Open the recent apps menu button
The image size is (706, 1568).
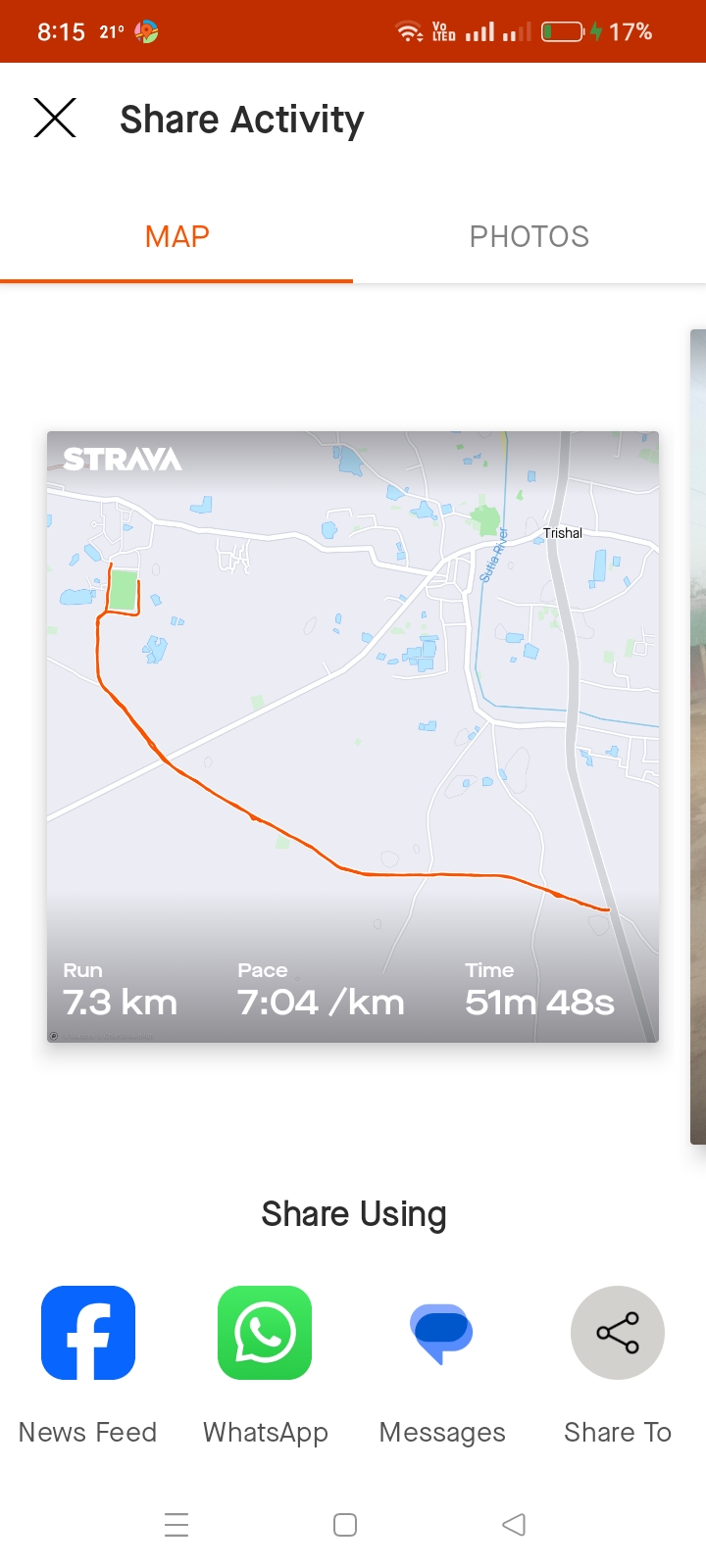(176, 1525)
